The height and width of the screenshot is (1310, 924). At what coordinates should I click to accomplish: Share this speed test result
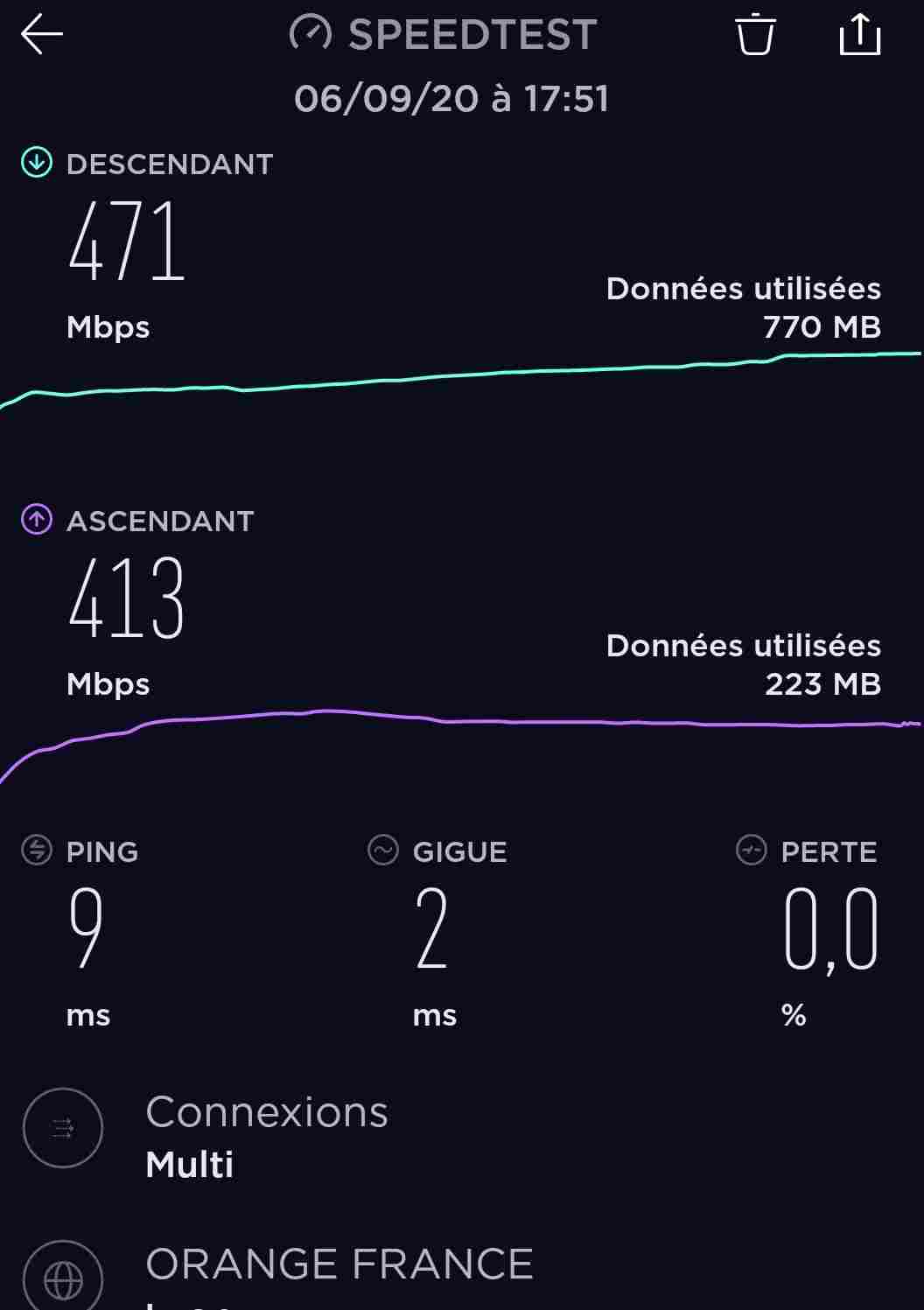(x=859, y=35)
